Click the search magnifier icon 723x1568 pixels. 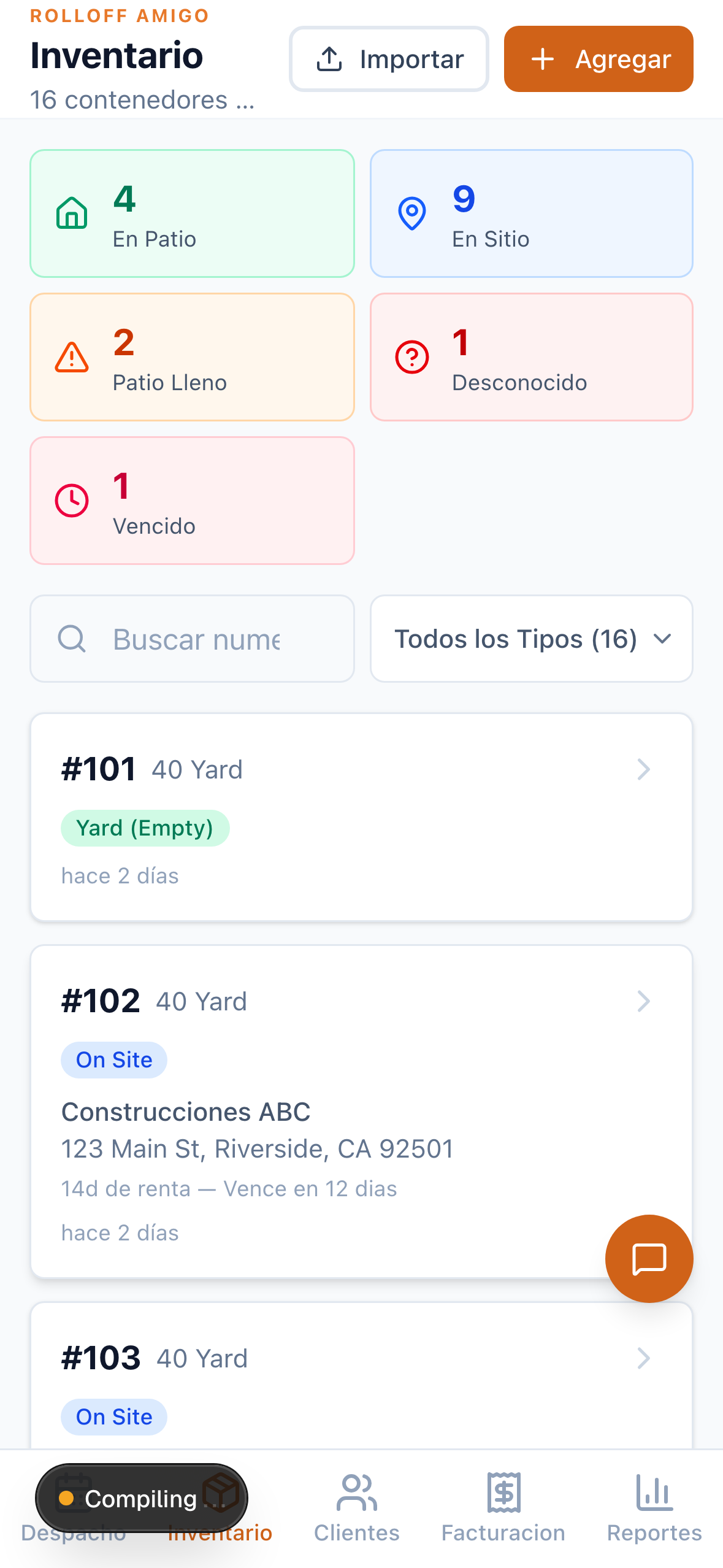pyautogui.click(x=72, y=639)
